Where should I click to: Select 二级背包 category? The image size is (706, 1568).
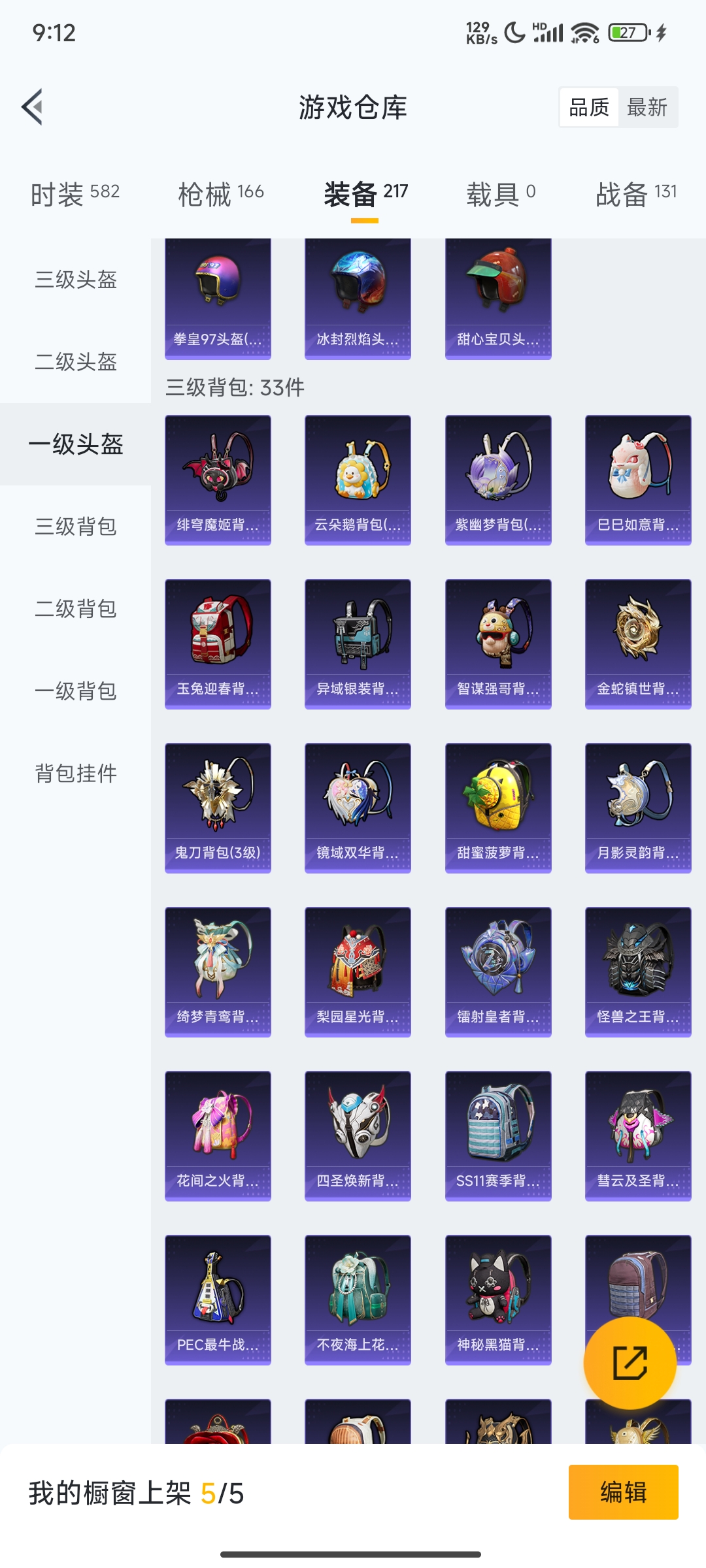[76, 609]
